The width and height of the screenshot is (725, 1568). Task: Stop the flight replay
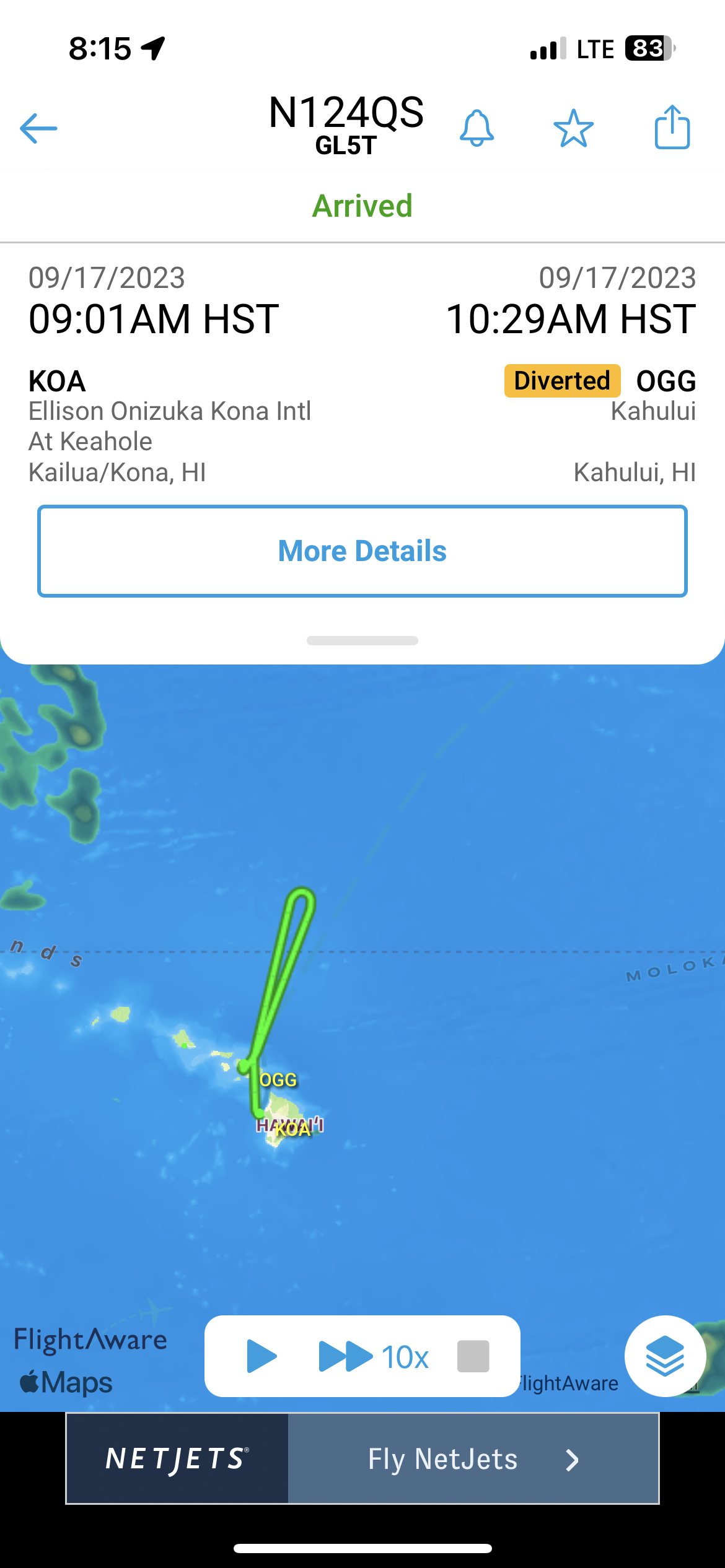(473, 1356)
